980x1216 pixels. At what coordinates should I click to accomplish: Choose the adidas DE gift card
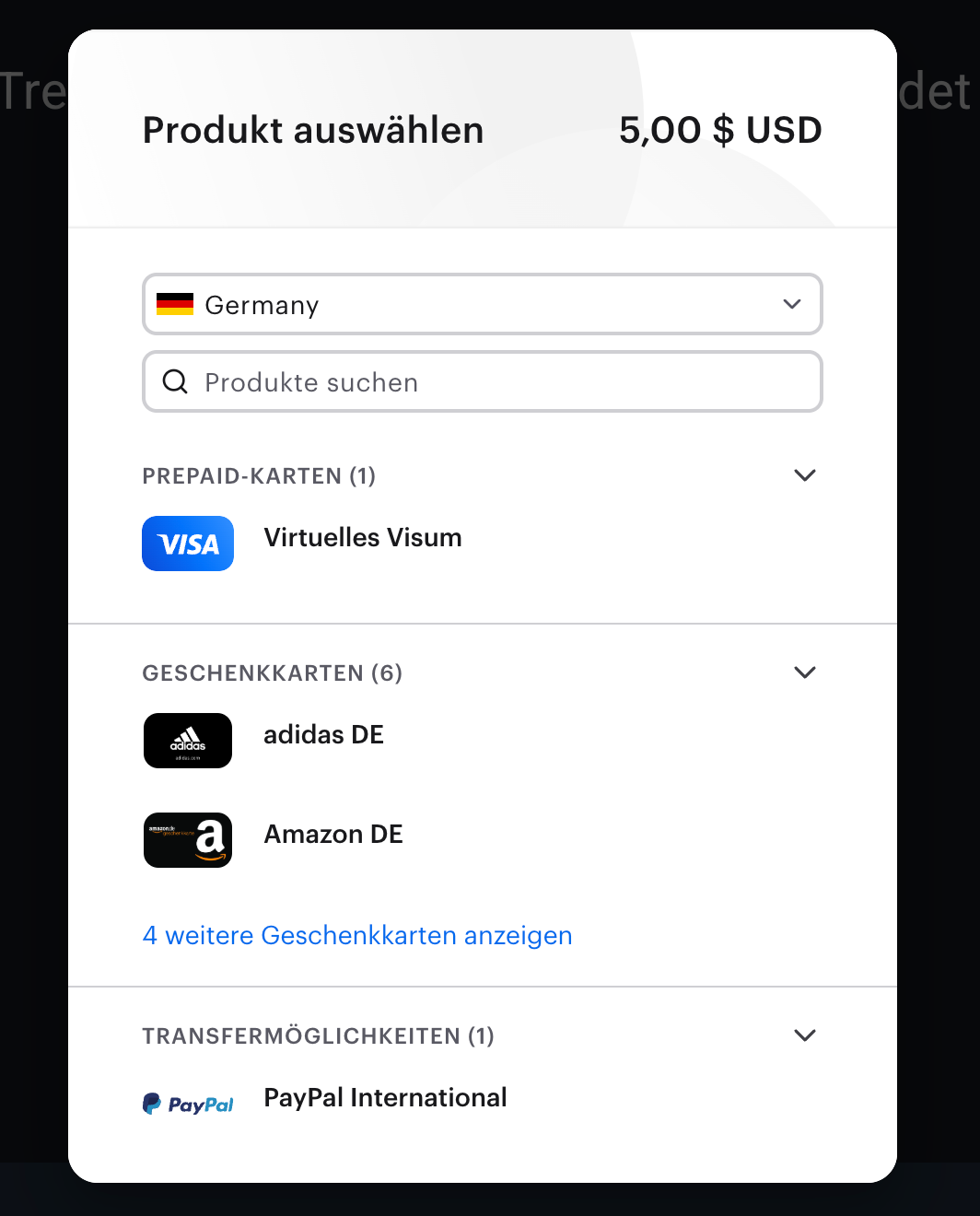[323, 735]
